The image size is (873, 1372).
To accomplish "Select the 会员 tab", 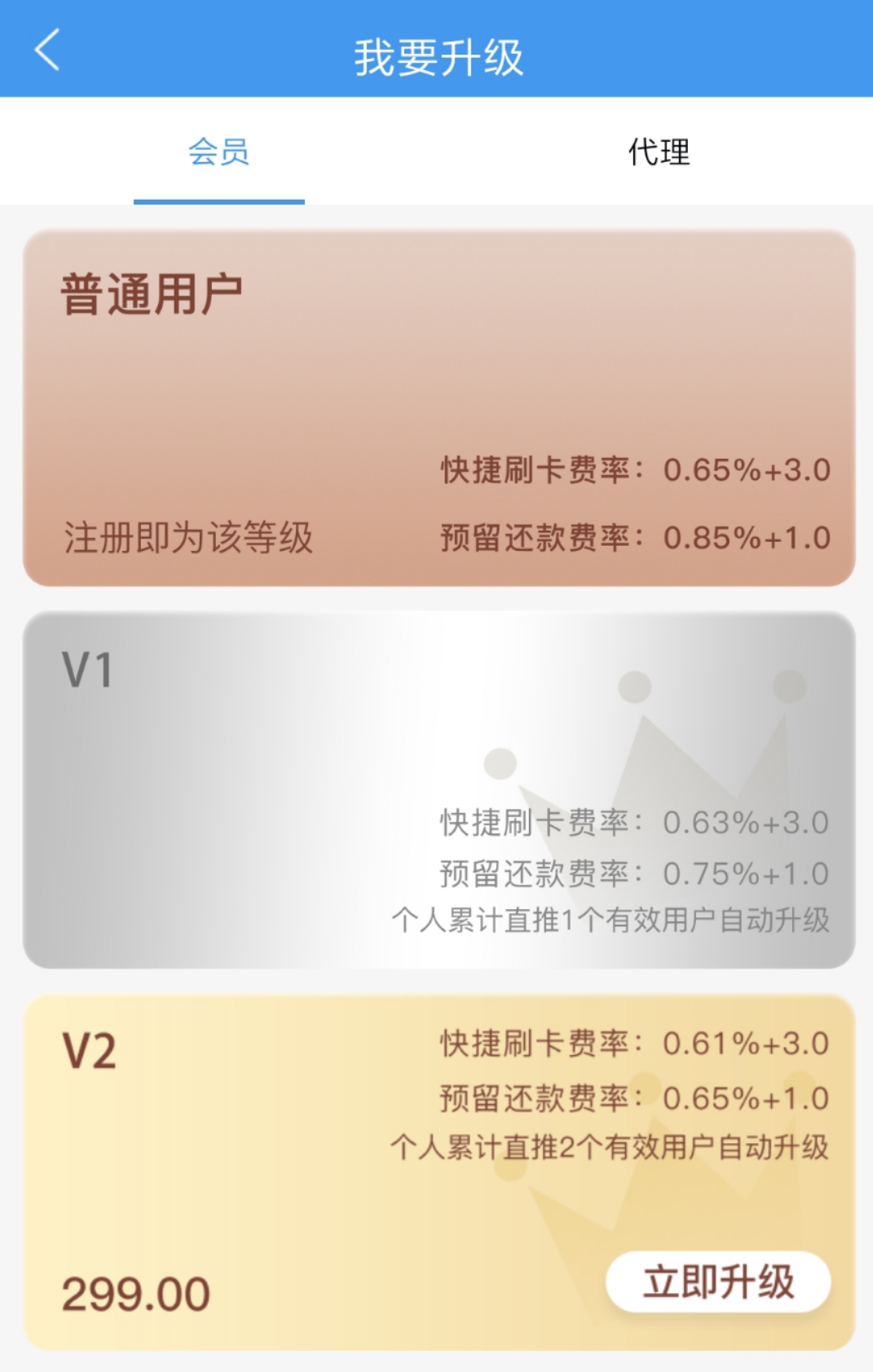I will pyautogui.click(x=218, y=152).
